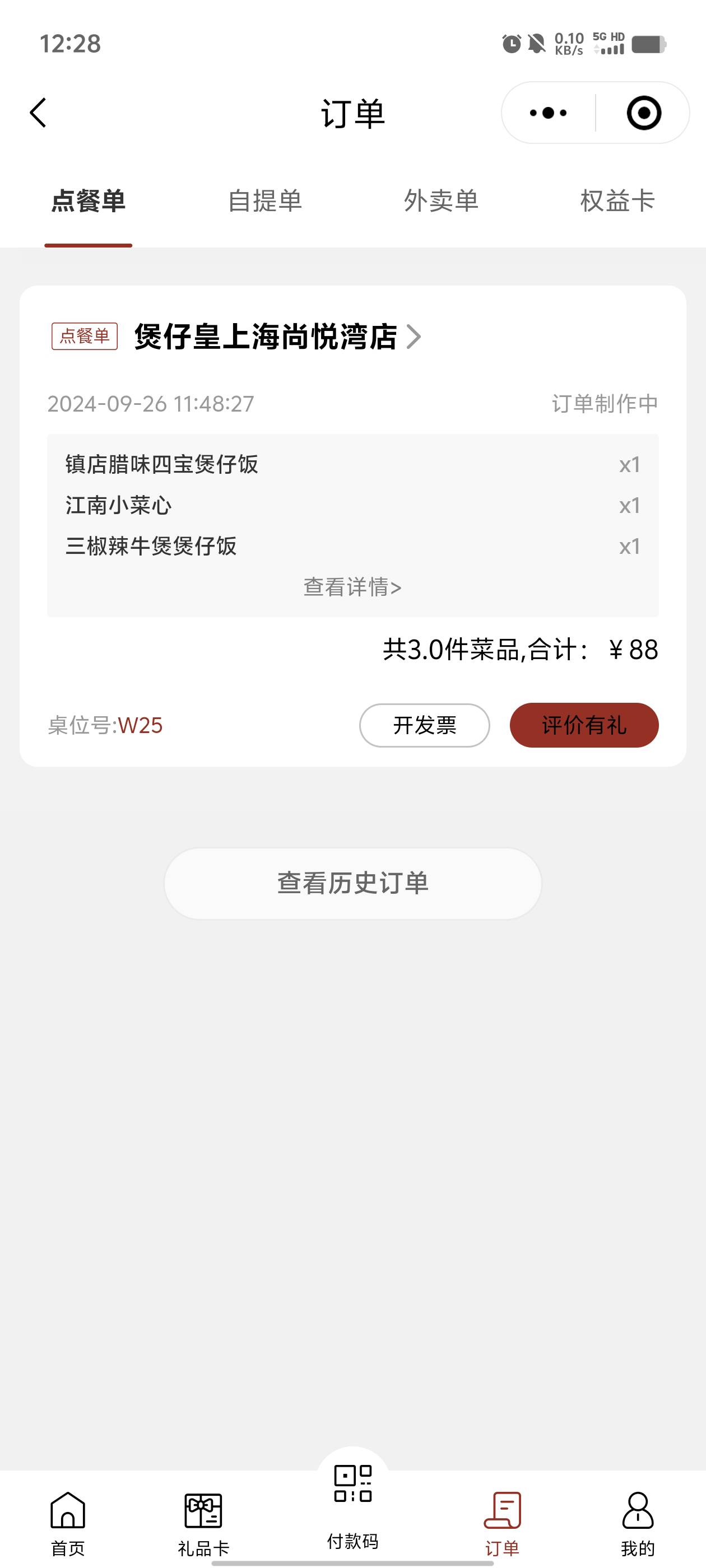
Task: Select the 点餐单 tab
Action: pyautogui.click(x=89, y=201)
